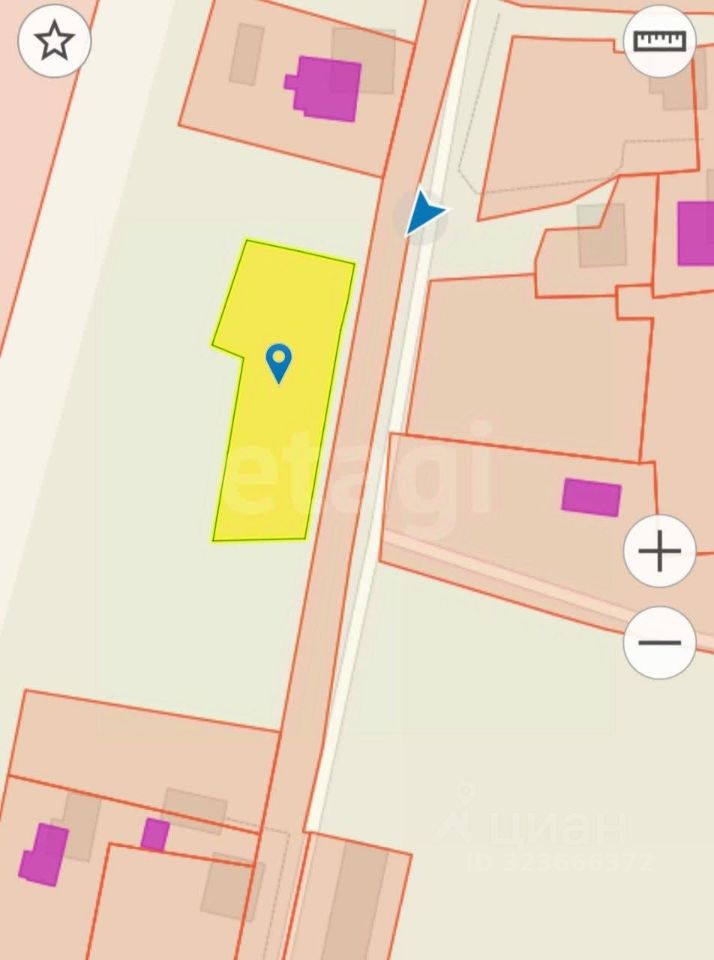Zoom out of the map

pos(659,642)
